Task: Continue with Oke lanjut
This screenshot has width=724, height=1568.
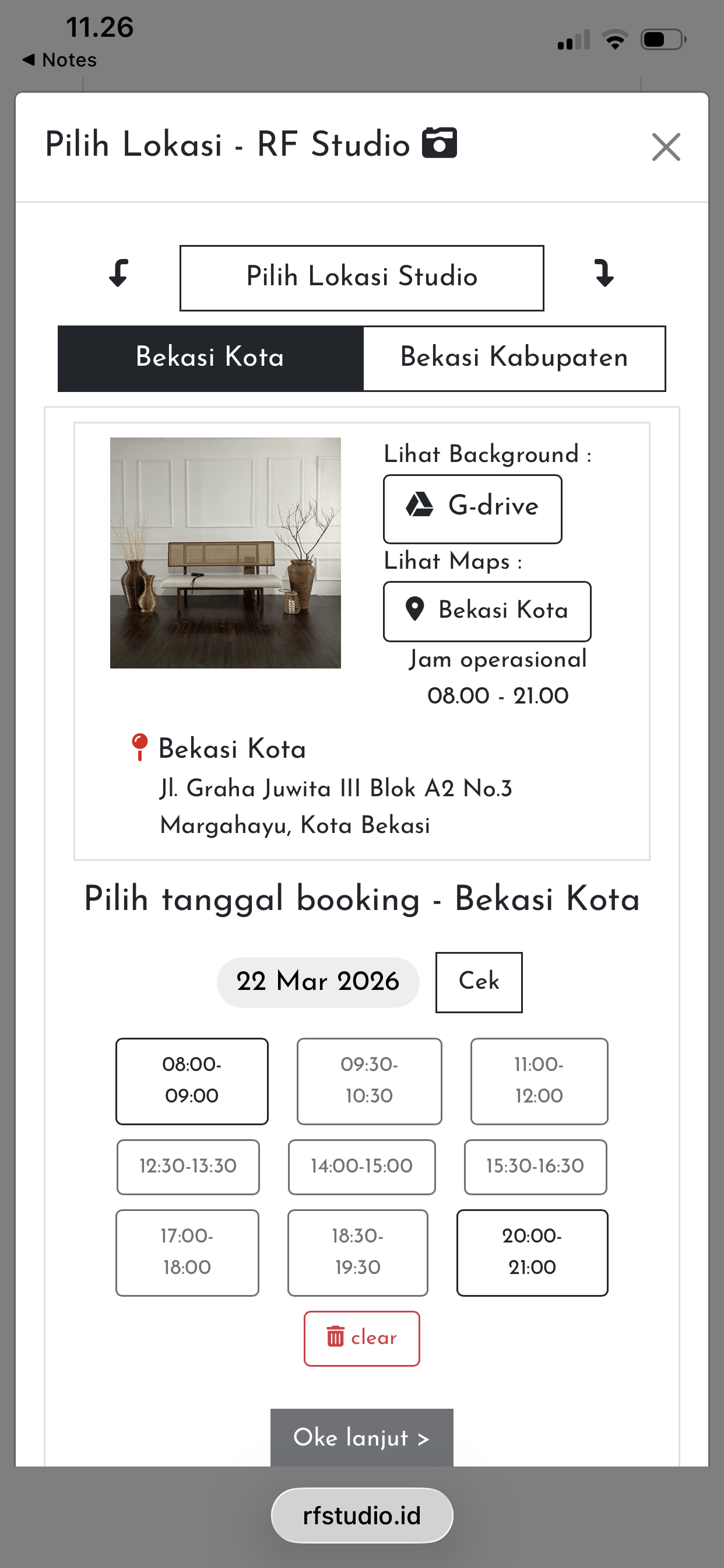Action: (x=361, y=1437)
